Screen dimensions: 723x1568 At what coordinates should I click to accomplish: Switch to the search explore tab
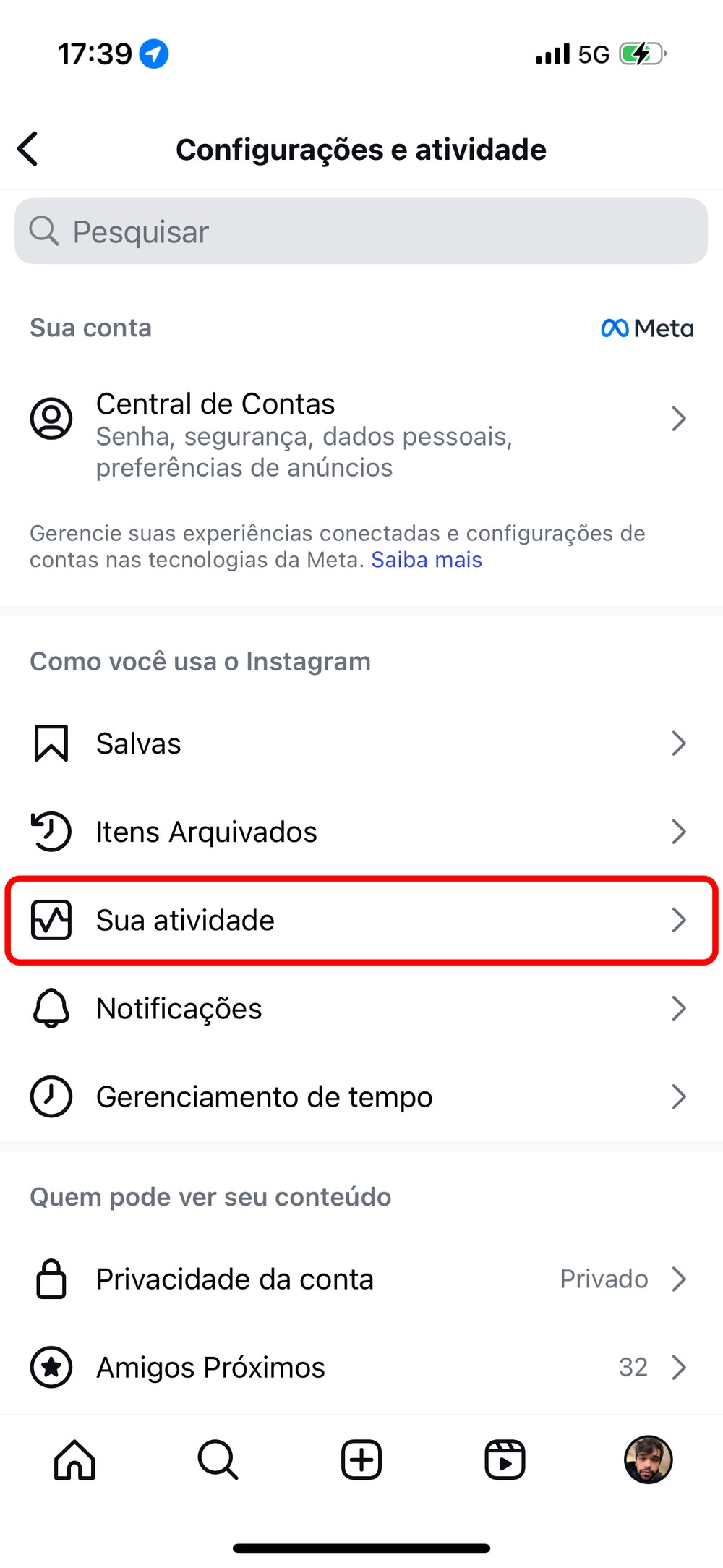218,1460
